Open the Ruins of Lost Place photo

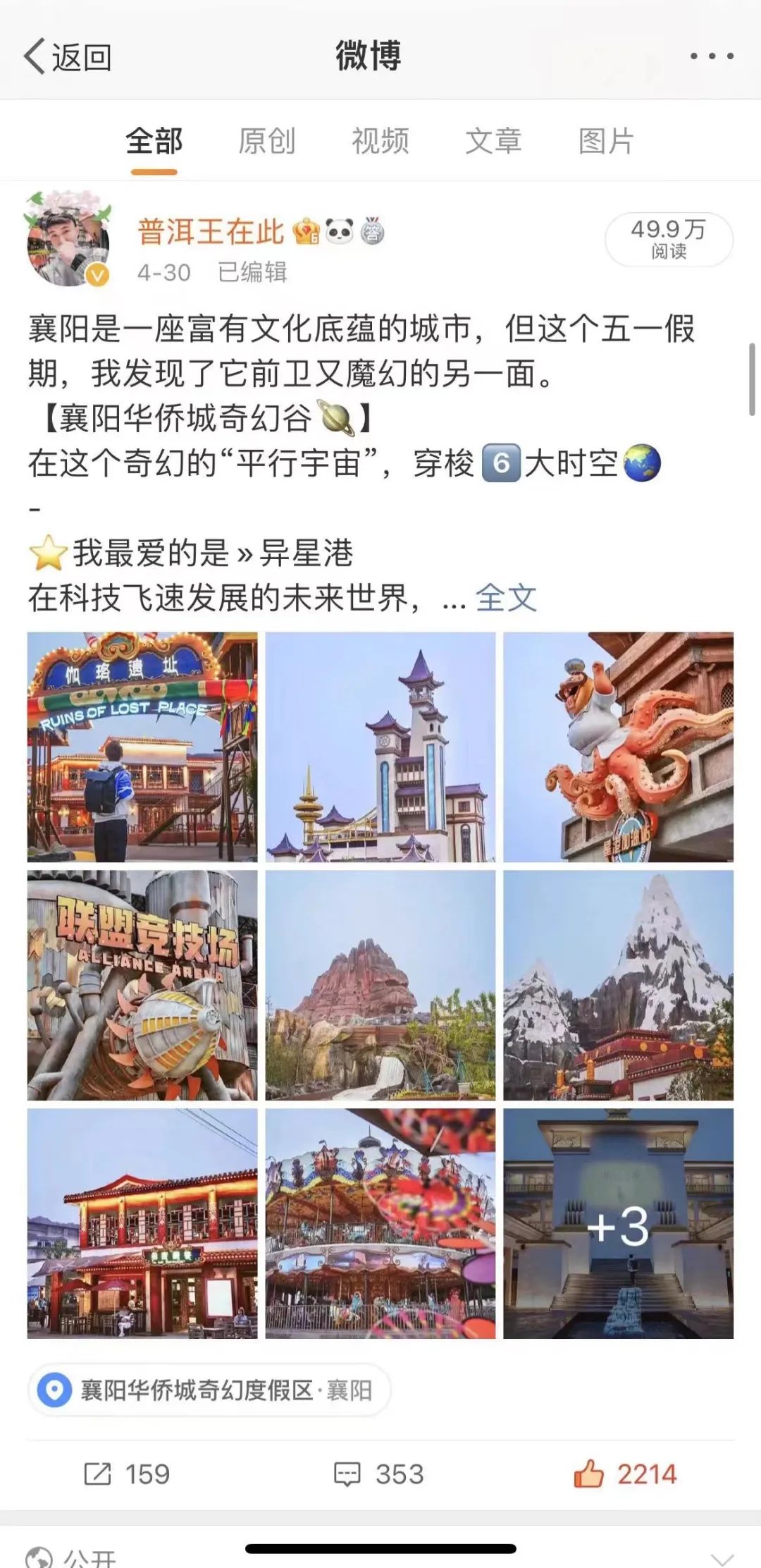pyautogui.click(x=142, y=747)
